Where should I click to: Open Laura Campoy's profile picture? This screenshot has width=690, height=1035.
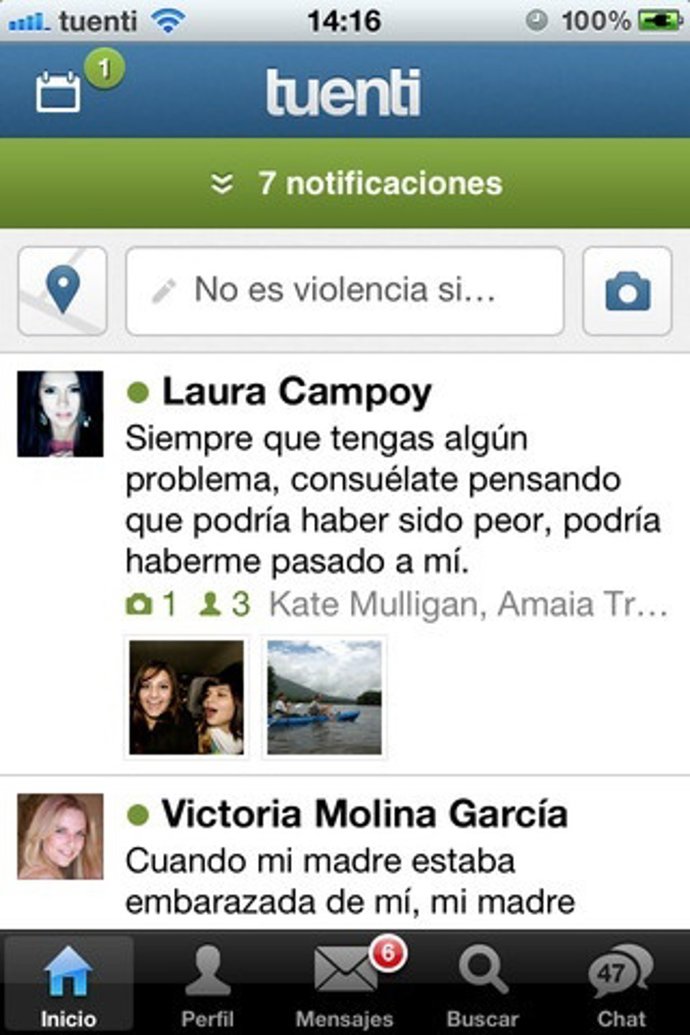(60, 414)
